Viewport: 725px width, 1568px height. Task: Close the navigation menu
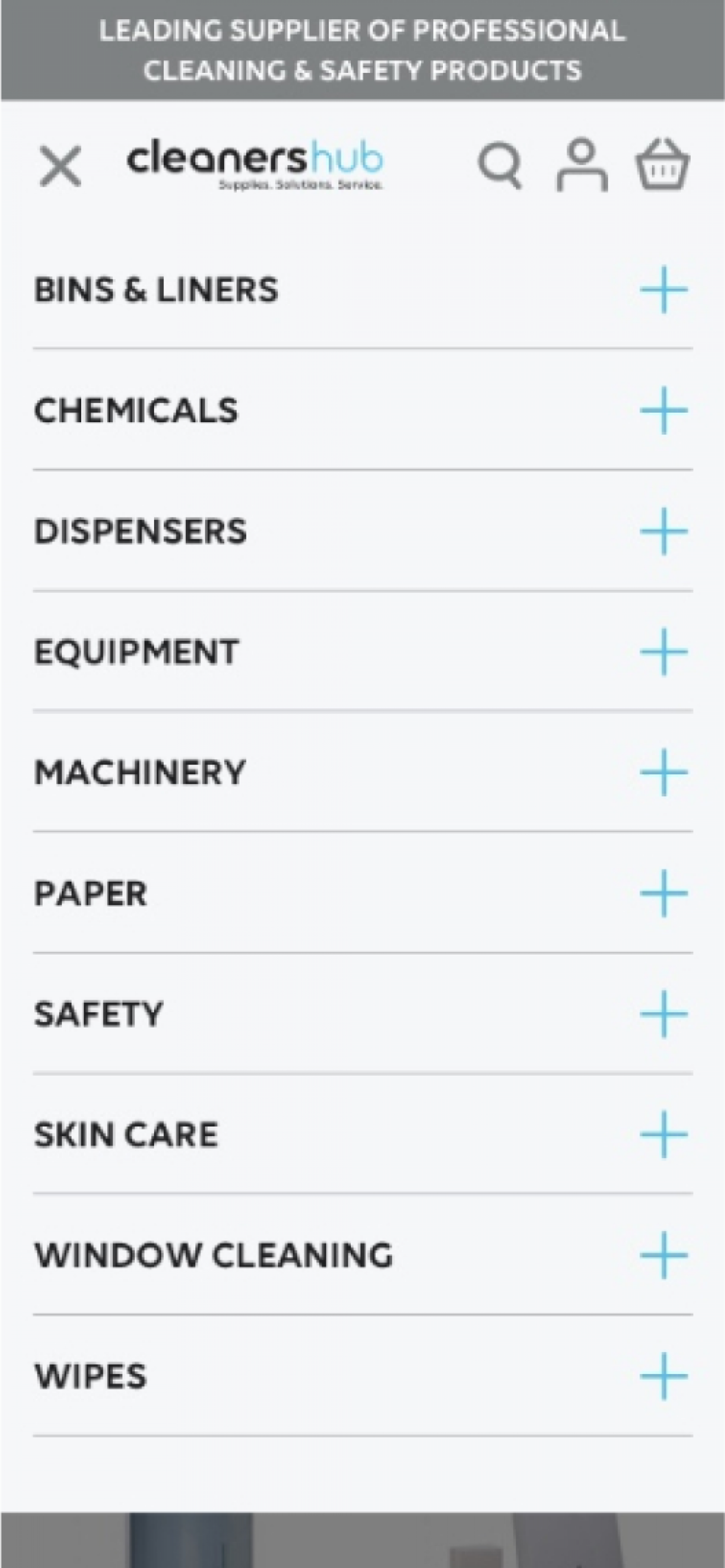[60, 166]
